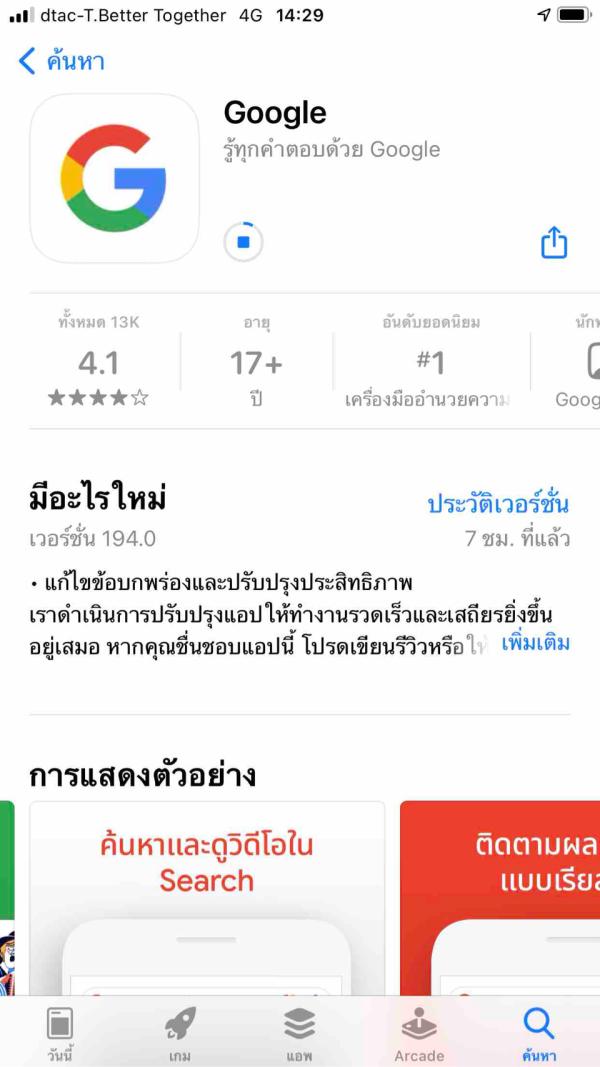Open ประวัติเวอร์ชั่น version history
This screenshot has height=1067, width=600.
coord(497,504)
